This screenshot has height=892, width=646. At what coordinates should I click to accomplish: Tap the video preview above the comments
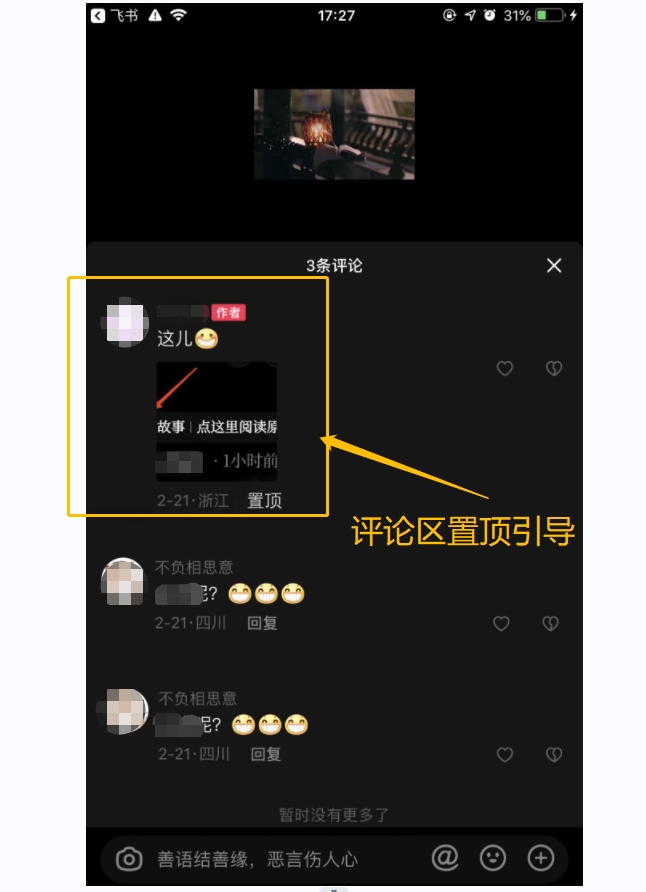coord(334,134)
